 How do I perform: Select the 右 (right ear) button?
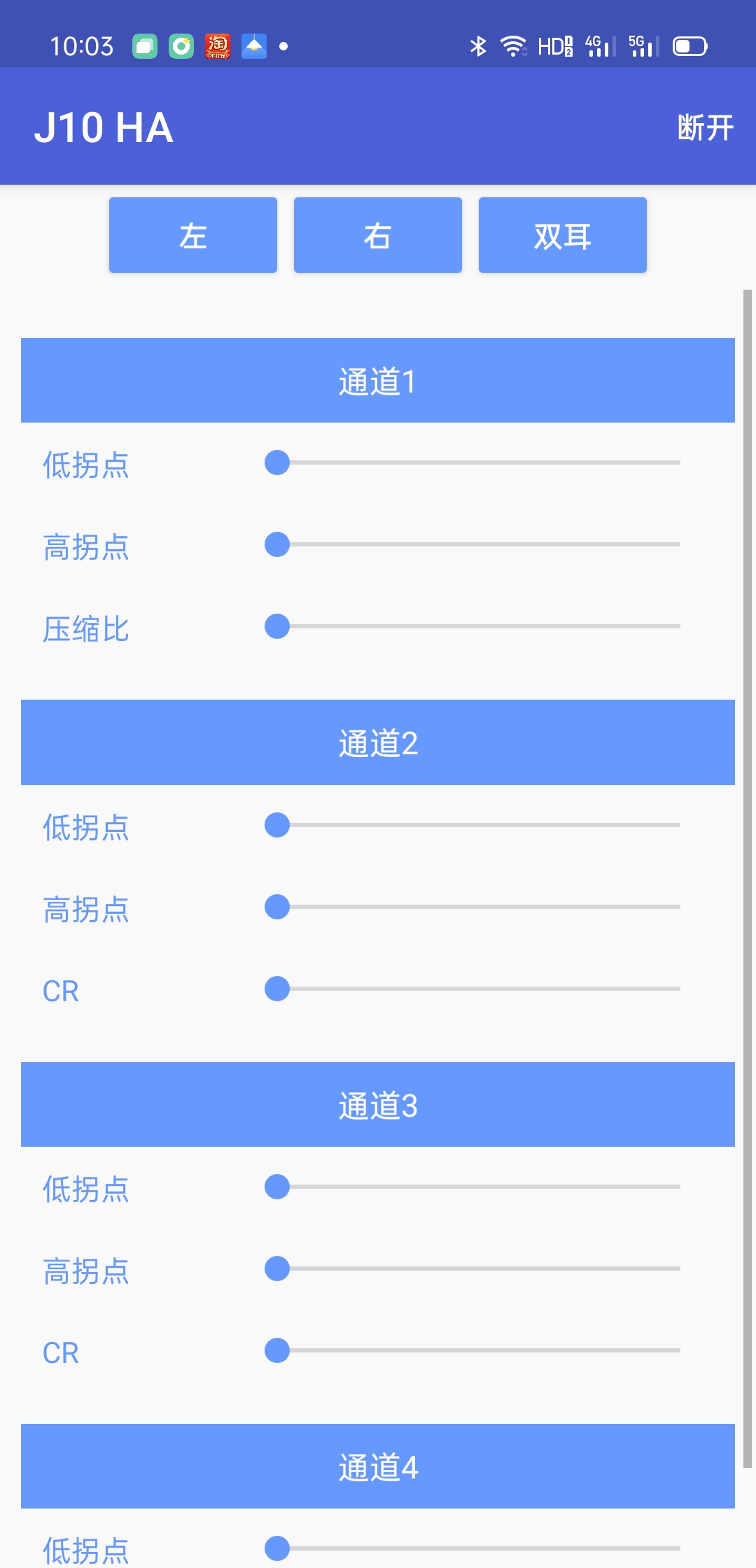tap(378, 235)
